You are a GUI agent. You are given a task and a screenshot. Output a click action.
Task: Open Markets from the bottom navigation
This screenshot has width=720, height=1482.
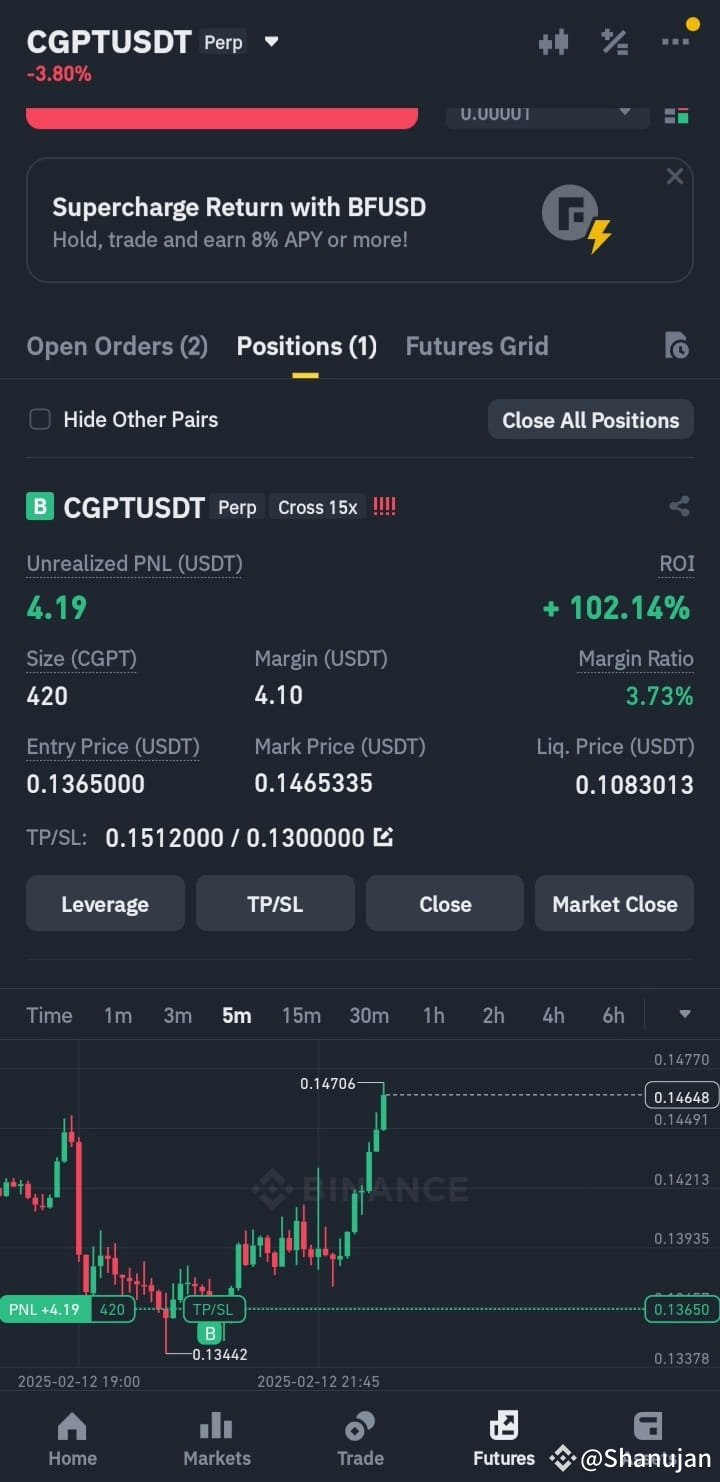[x=216, y=1439]
